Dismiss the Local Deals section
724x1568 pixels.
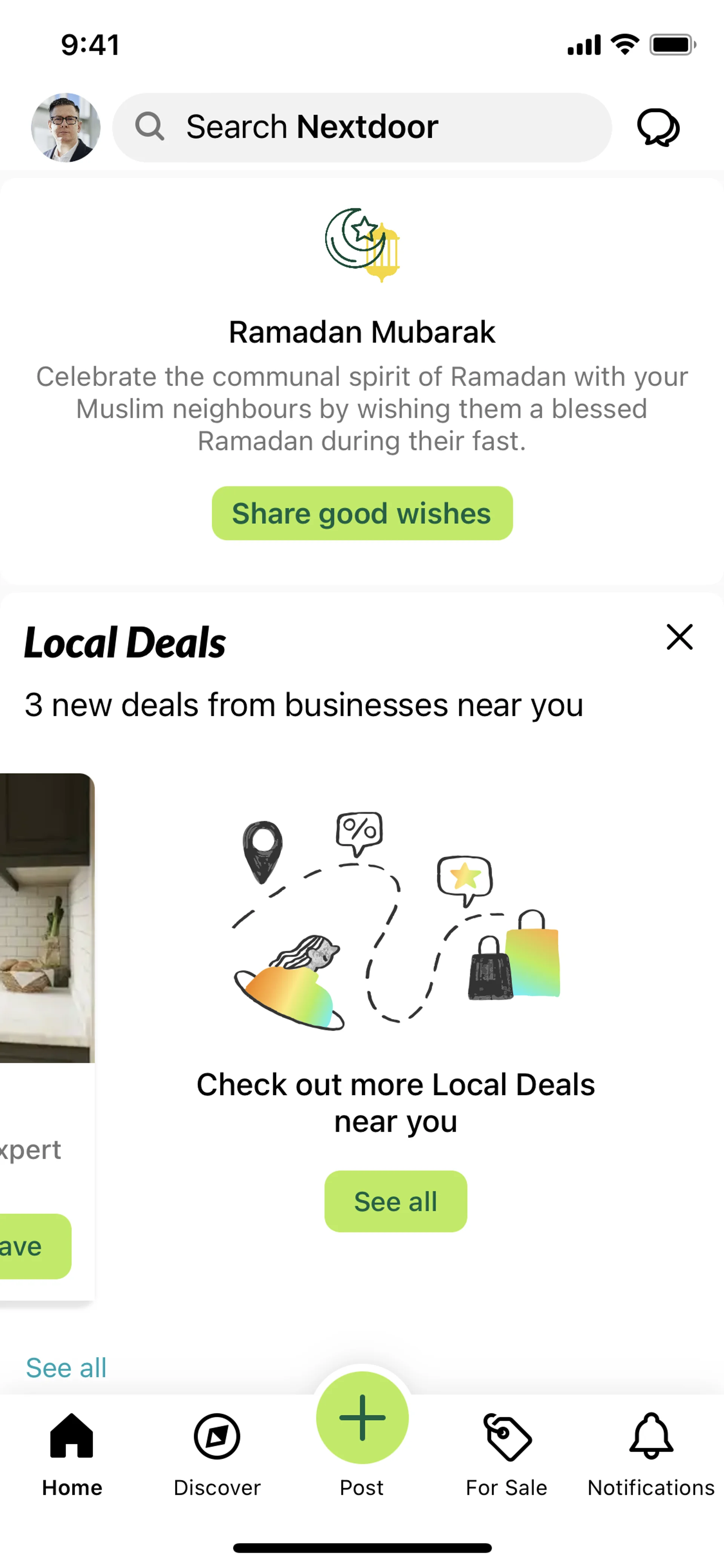[679, 637]
